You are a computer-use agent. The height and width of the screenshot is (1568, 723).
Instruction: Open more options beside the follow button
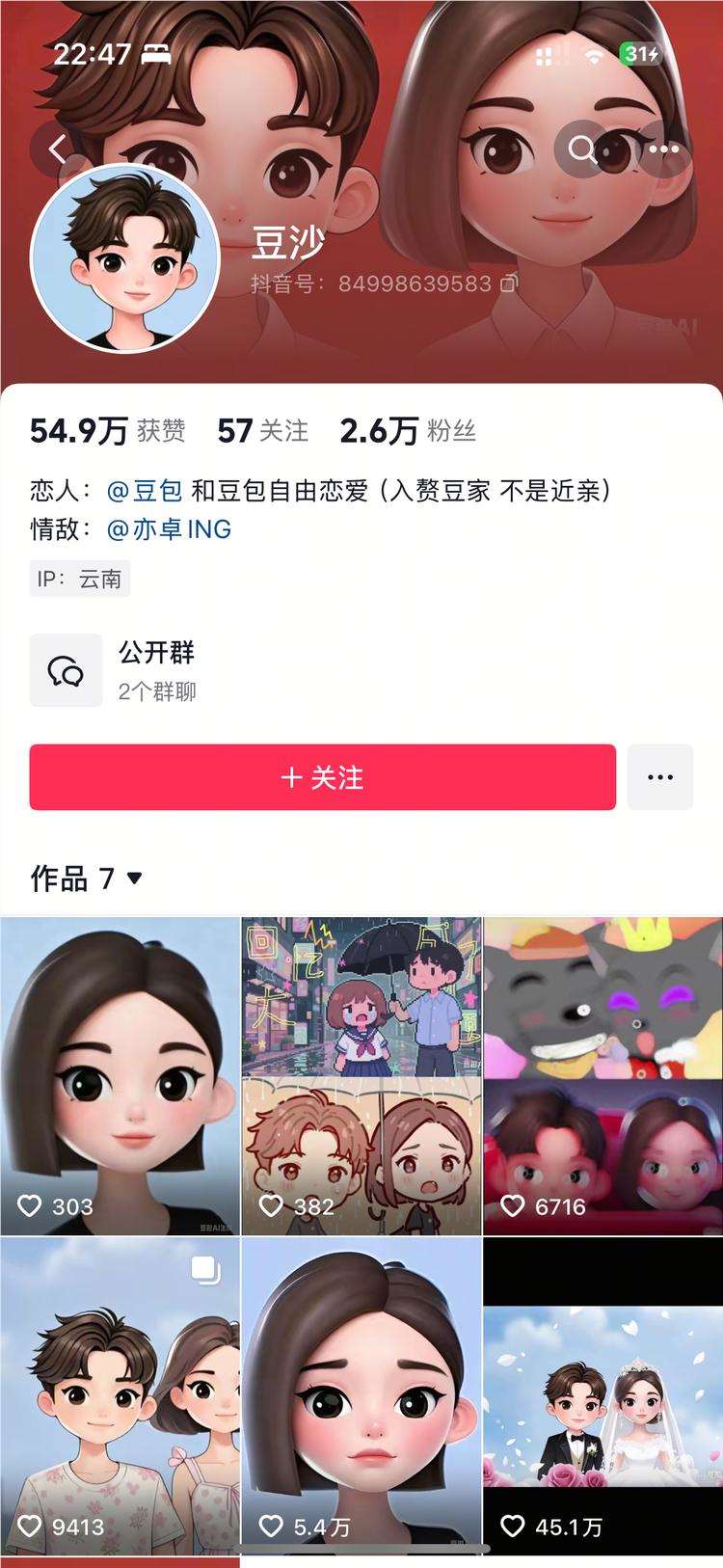[x=660, y=777]
